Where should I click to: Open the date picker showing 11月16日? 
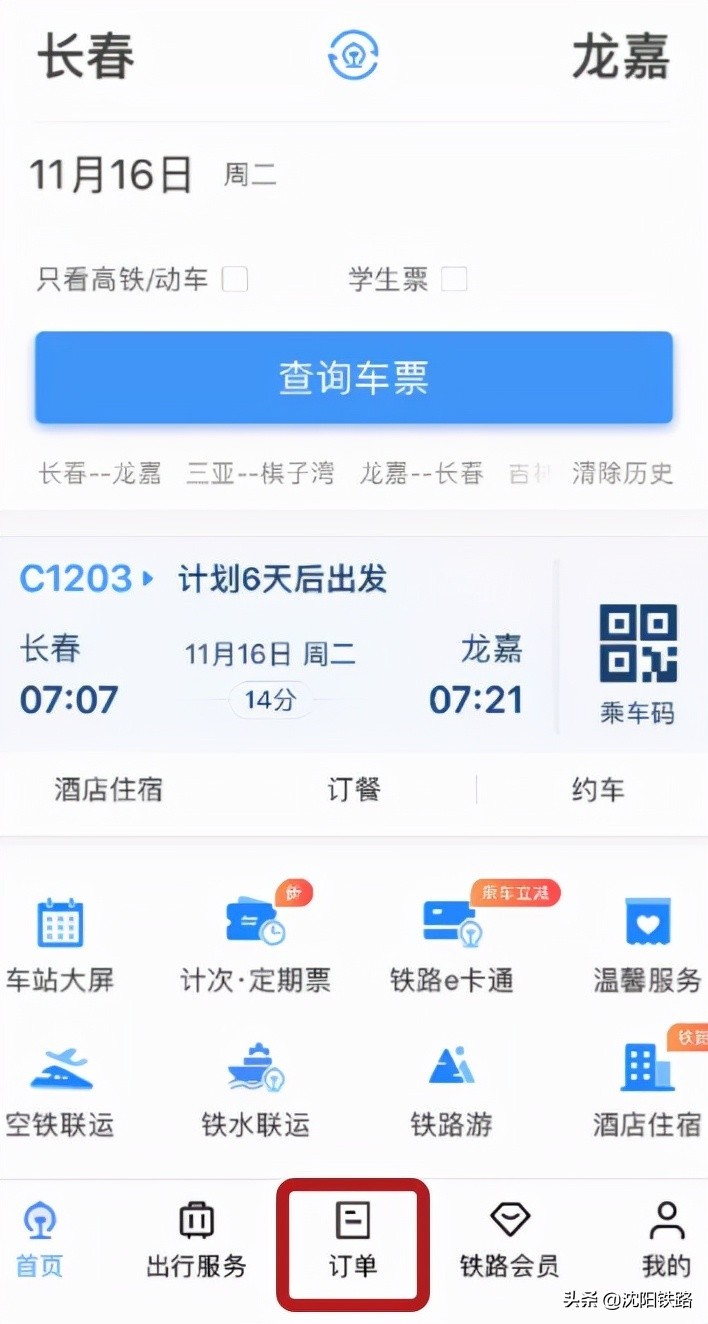point(110,175)
